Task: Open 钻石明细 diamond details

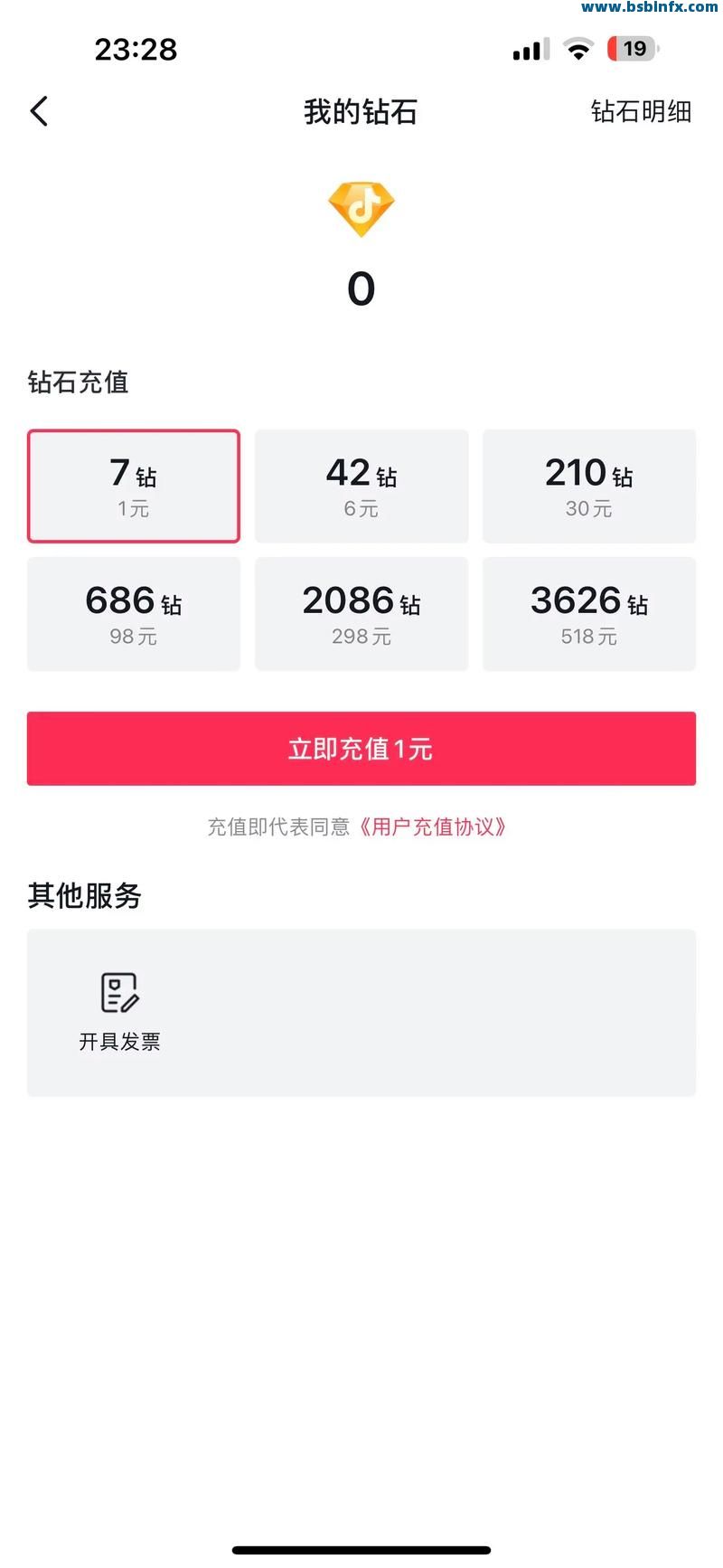Action: click(x=641, y=110)
